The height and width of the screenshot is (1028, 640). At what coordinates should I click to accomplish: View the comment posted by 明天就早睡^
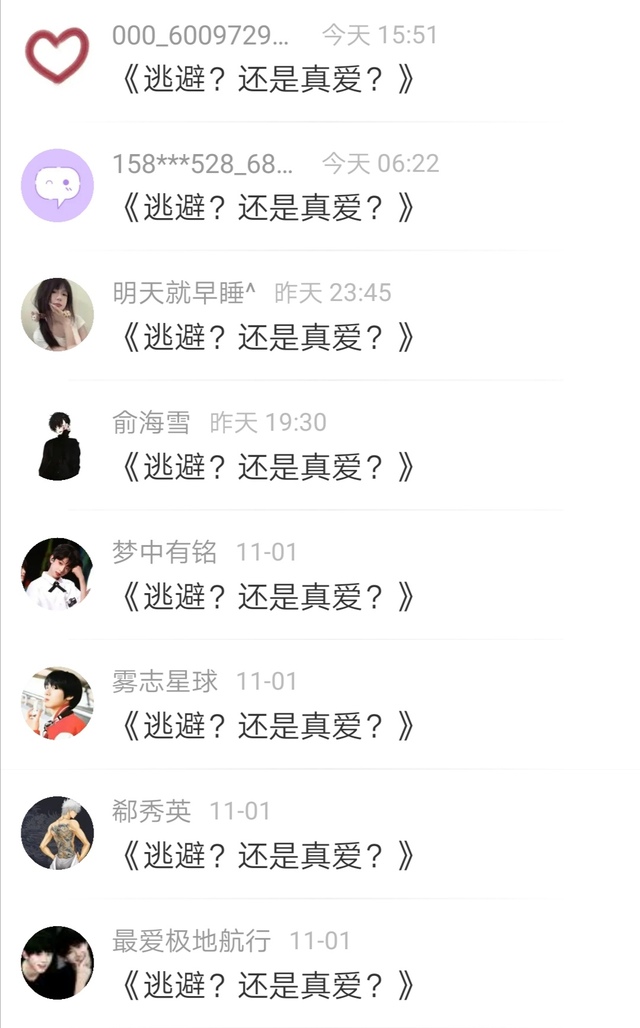(266, 338)
